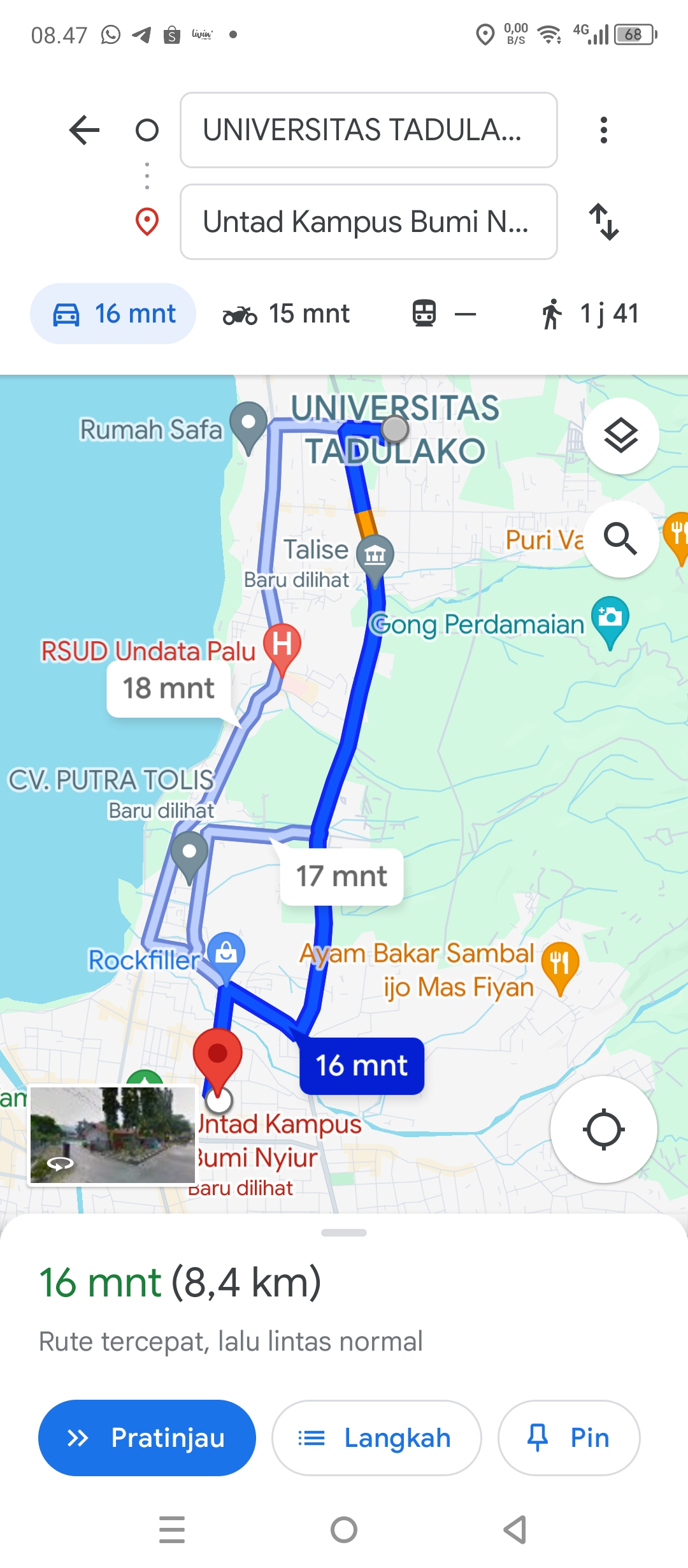Expand the route details sheet handle
The height and width of the screenshot is (1568, 688).
click(344, 1233)
